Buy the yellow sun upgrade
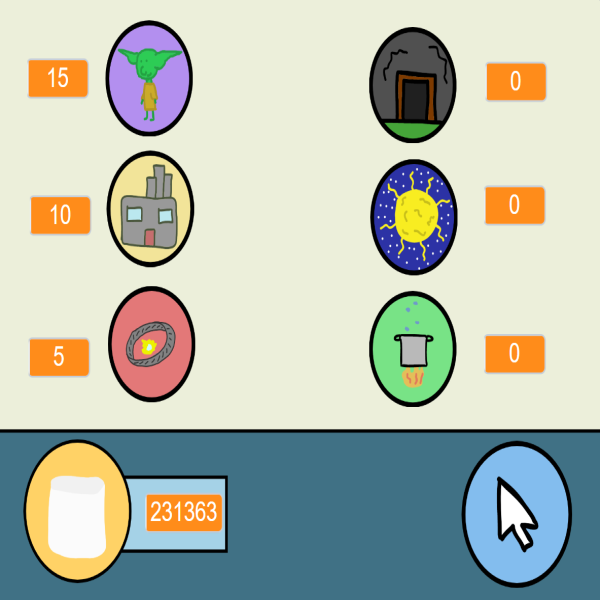Screen dimensions: 600x600 [413, 216]
